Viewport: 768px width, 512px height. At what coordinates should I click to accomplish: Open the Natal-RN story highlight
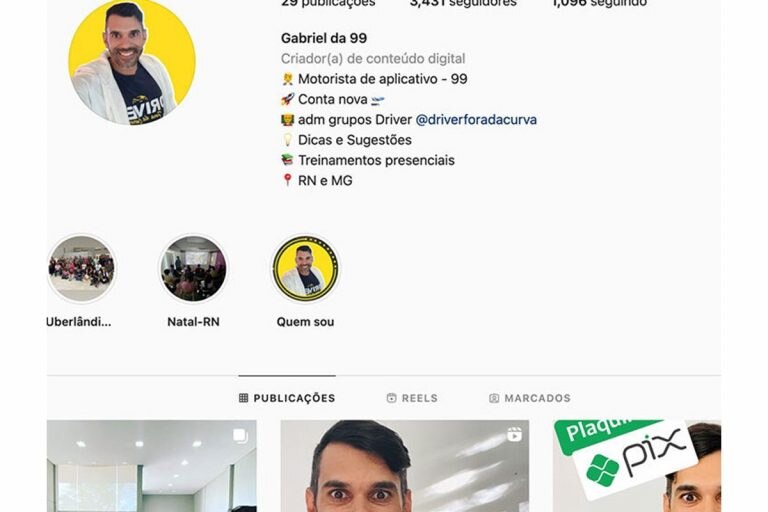pos(193,269)
